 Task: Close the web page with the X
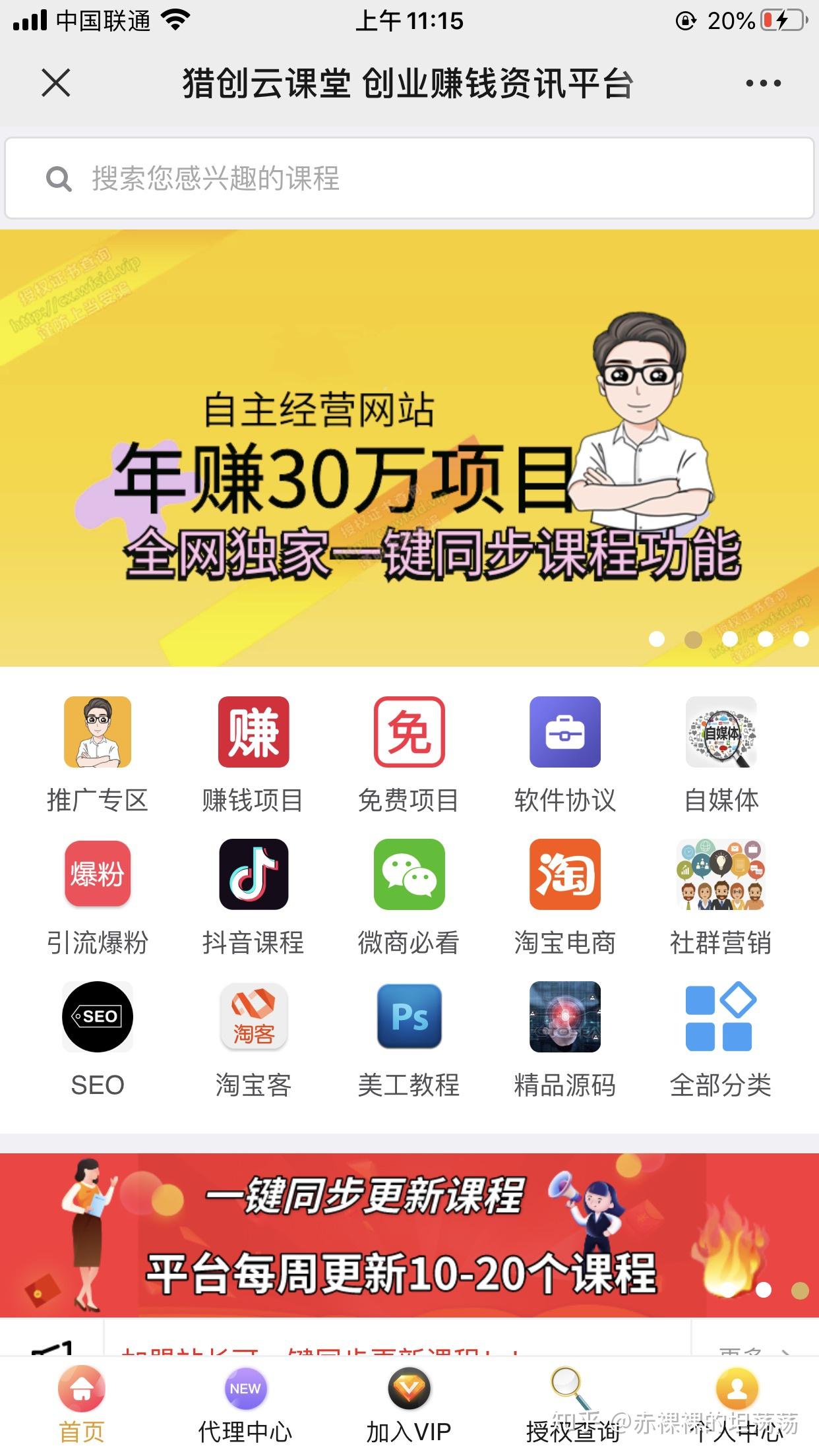point(56,83)
